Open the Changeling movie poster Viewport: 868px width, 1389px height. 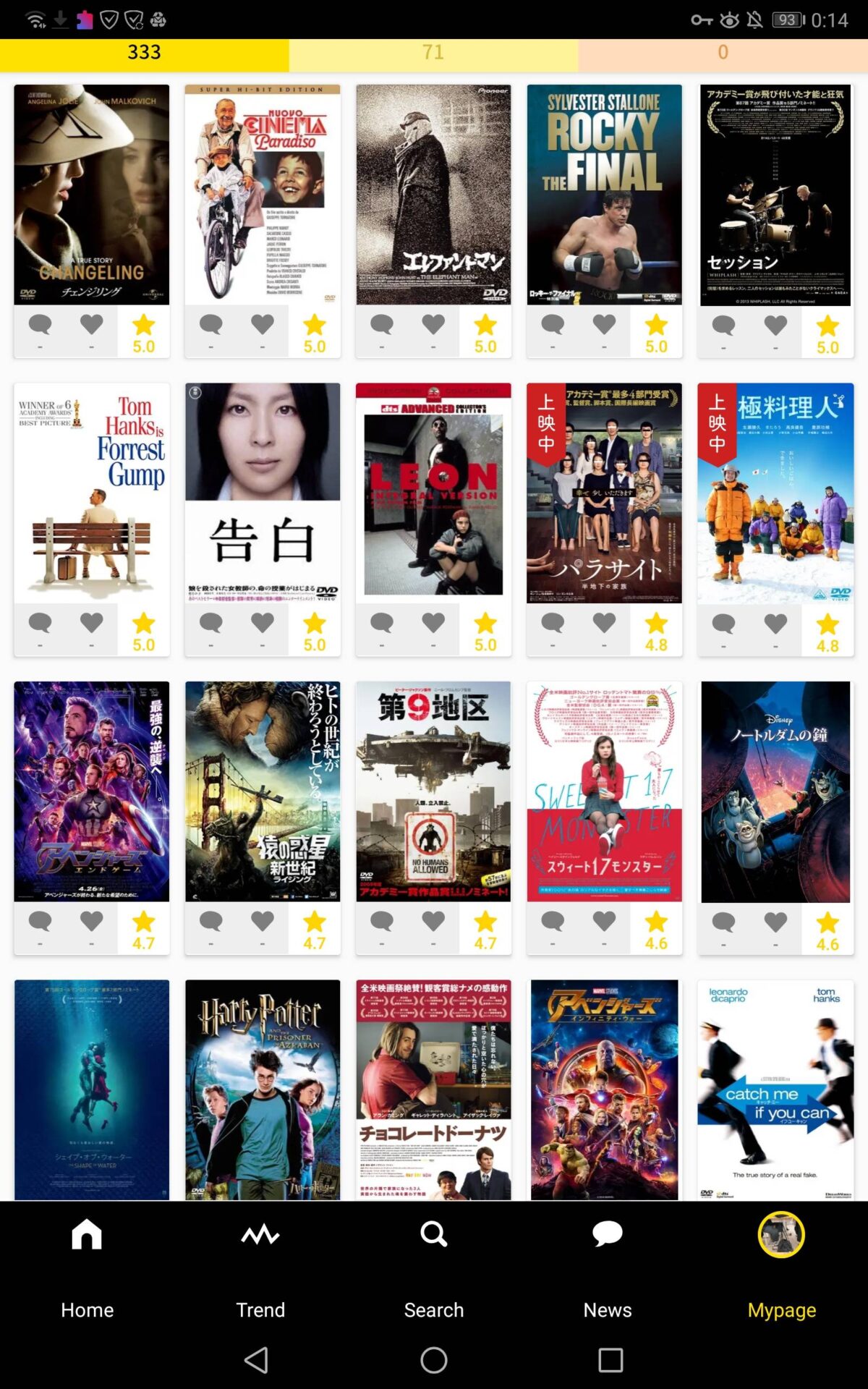(92, 195)
